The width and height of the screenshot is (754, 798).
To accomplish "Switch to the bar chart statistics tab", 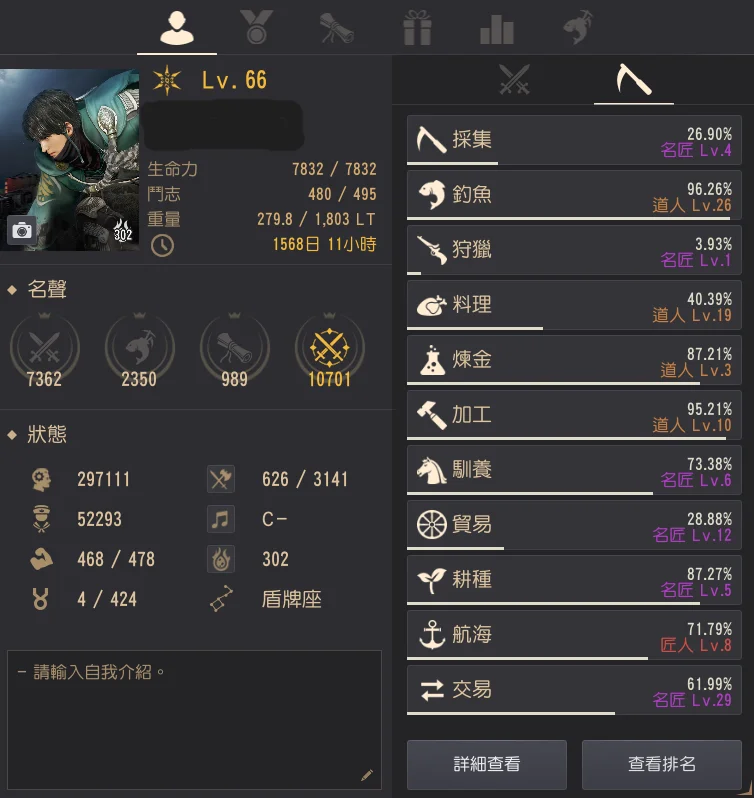I will click(x=497, y=28).
